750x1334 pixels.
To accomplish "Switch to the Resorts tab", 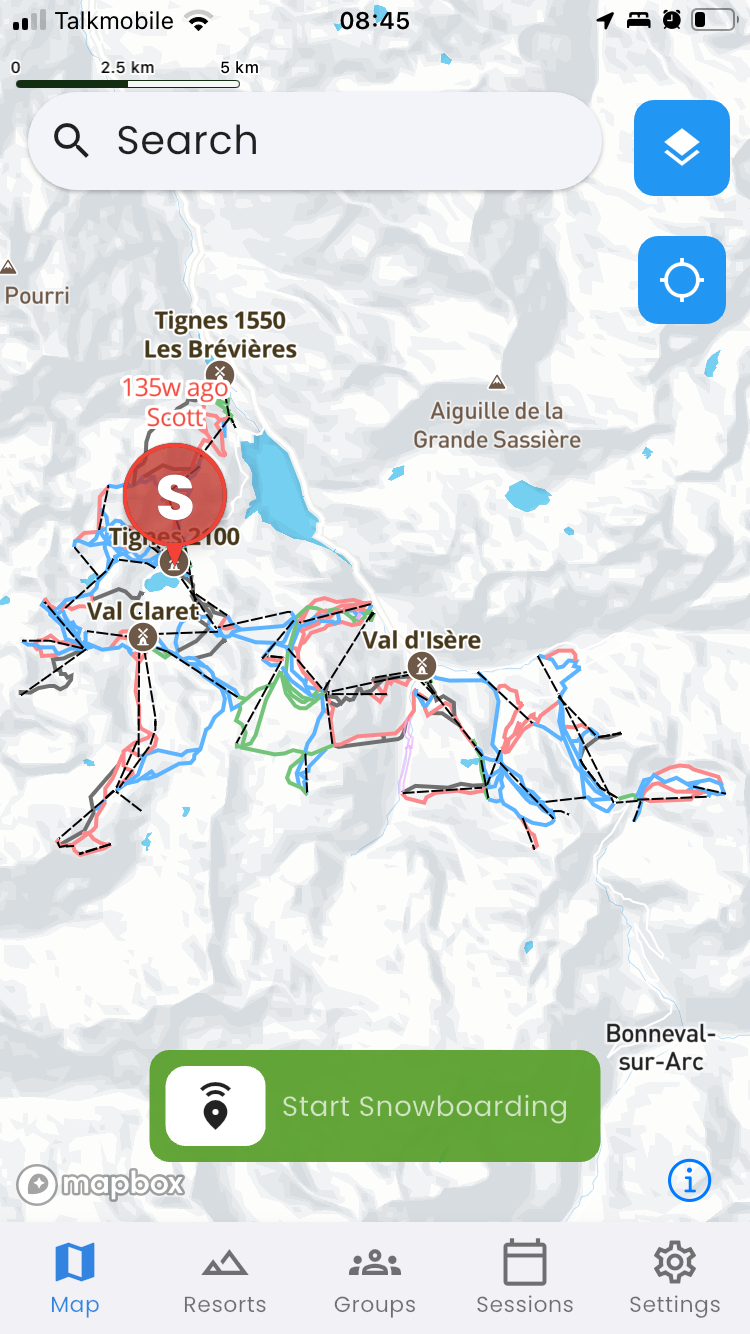I will point(225,1278).
